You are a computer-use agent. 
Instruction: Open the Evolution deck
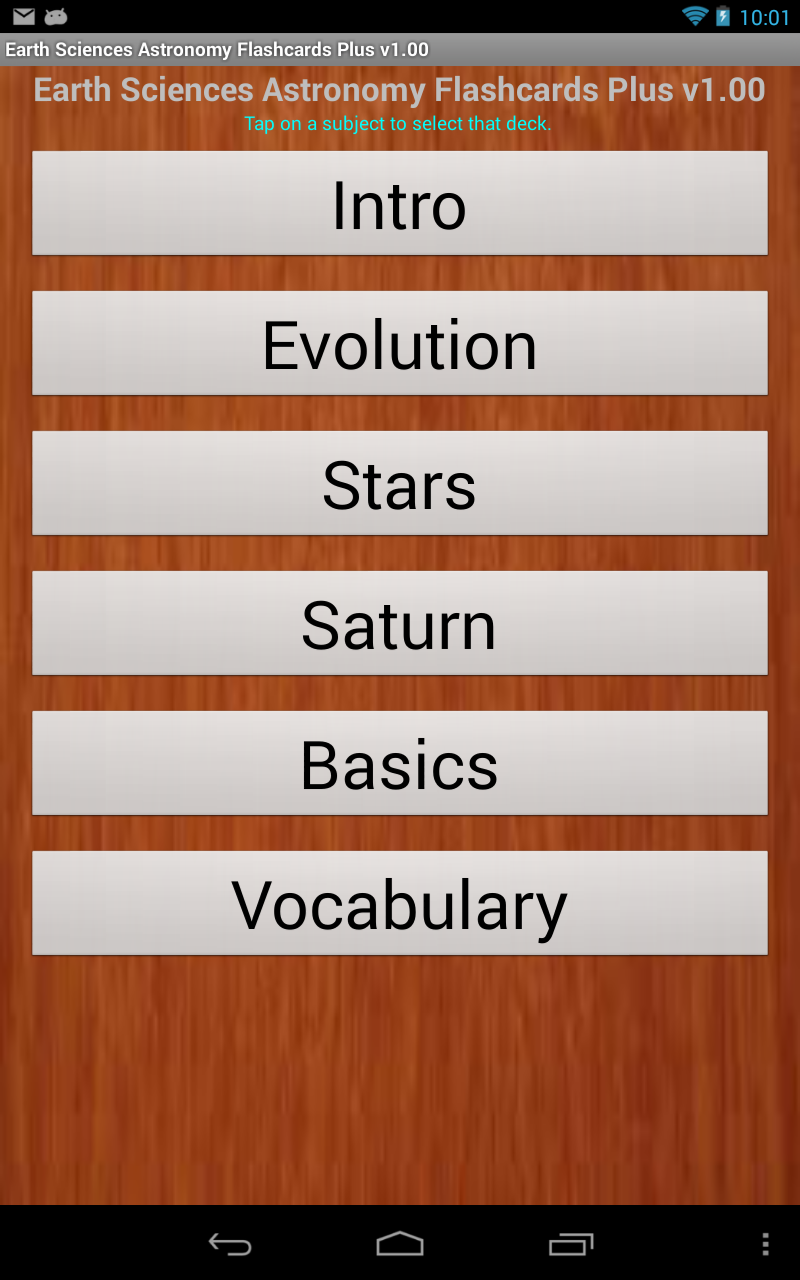400,343
